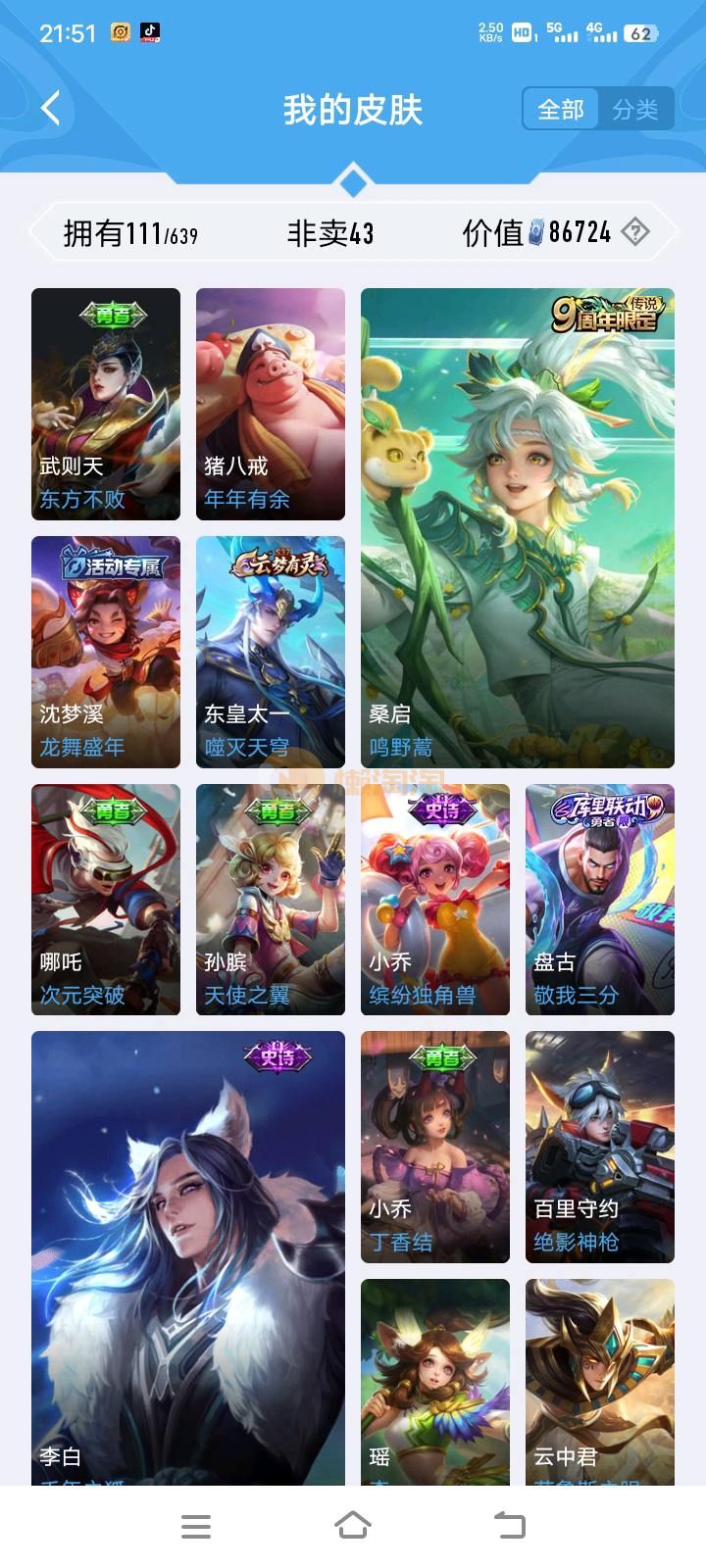Open 沈梦溪 龙舞盛年 skin card
706x1568 pixels.
click(x=106, y=652)
